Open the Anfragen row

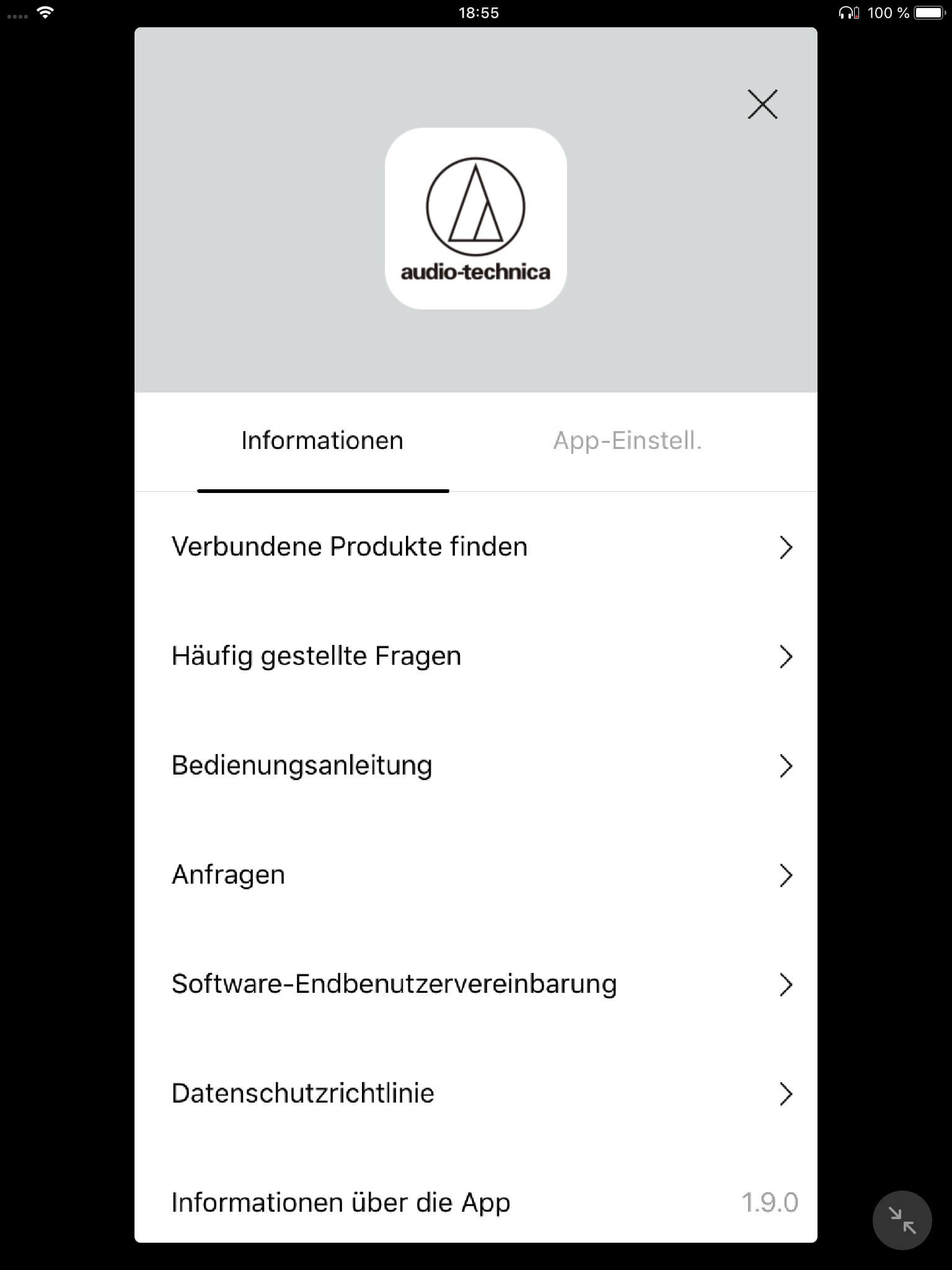(x=475, y=875)
